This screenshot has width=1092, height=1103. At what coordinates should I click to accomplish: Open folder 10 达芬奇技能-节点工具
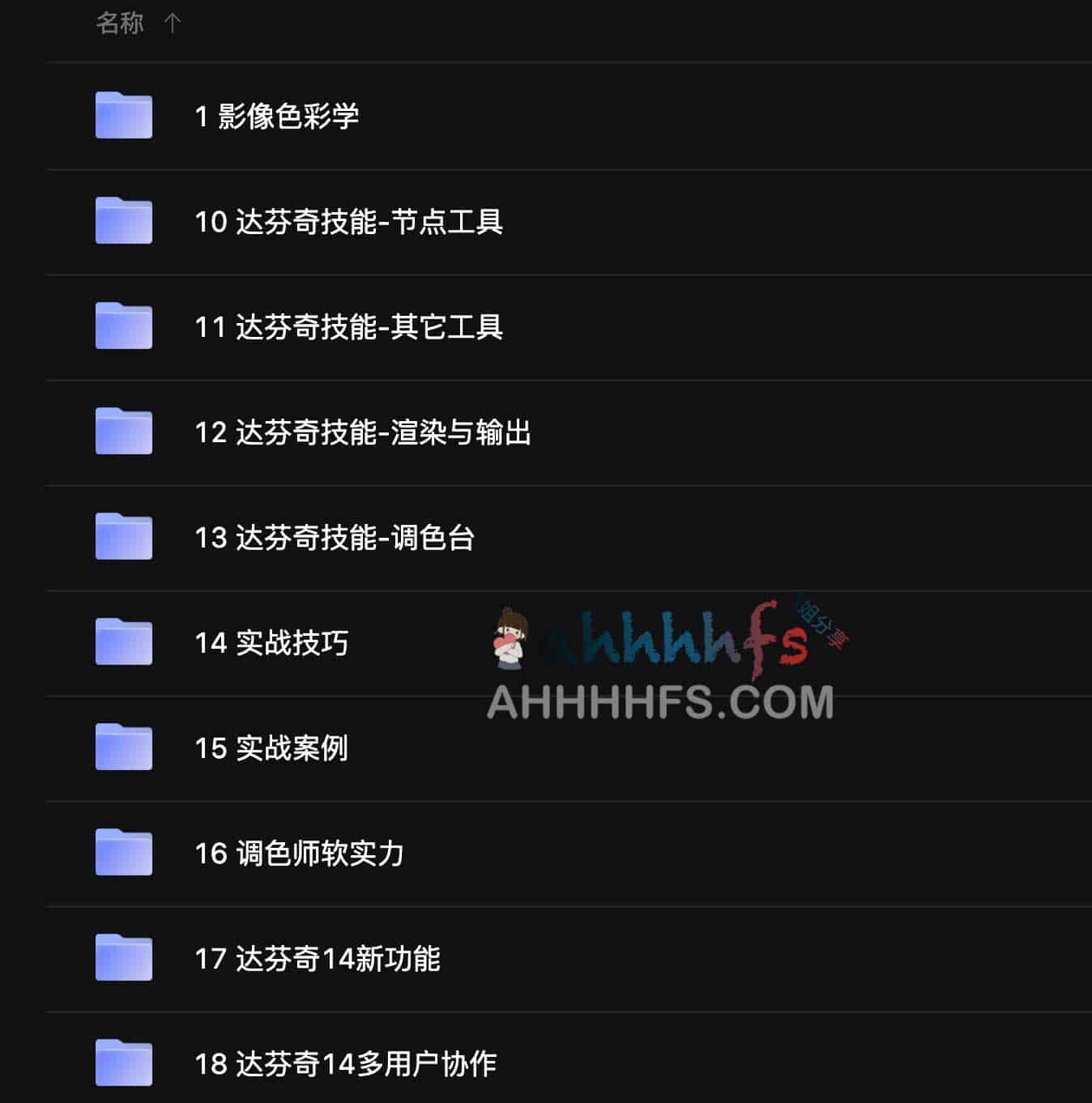pos(348,222)
